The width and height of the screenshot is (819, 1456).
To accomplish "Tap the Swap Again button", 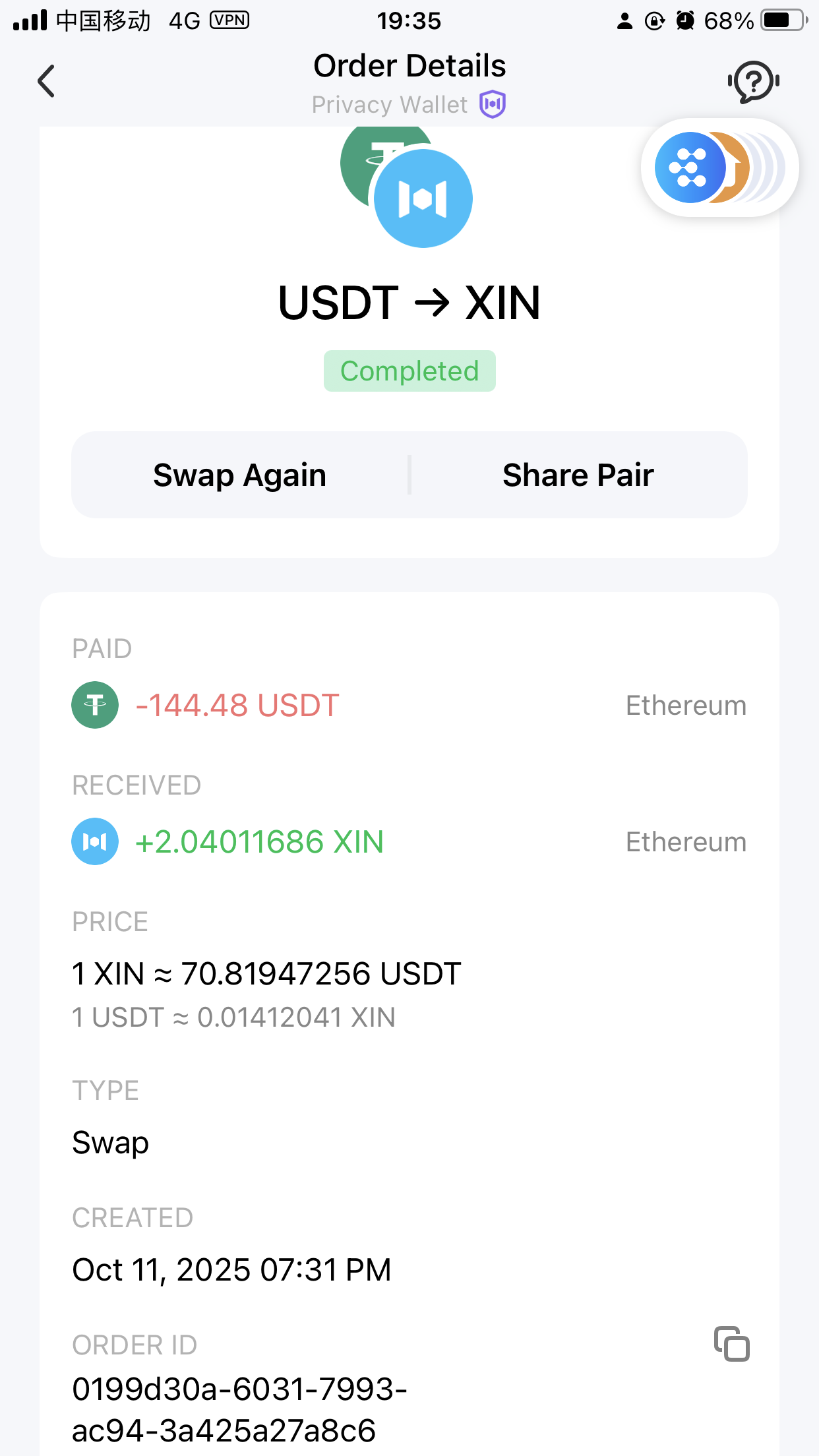I will 240,475.
